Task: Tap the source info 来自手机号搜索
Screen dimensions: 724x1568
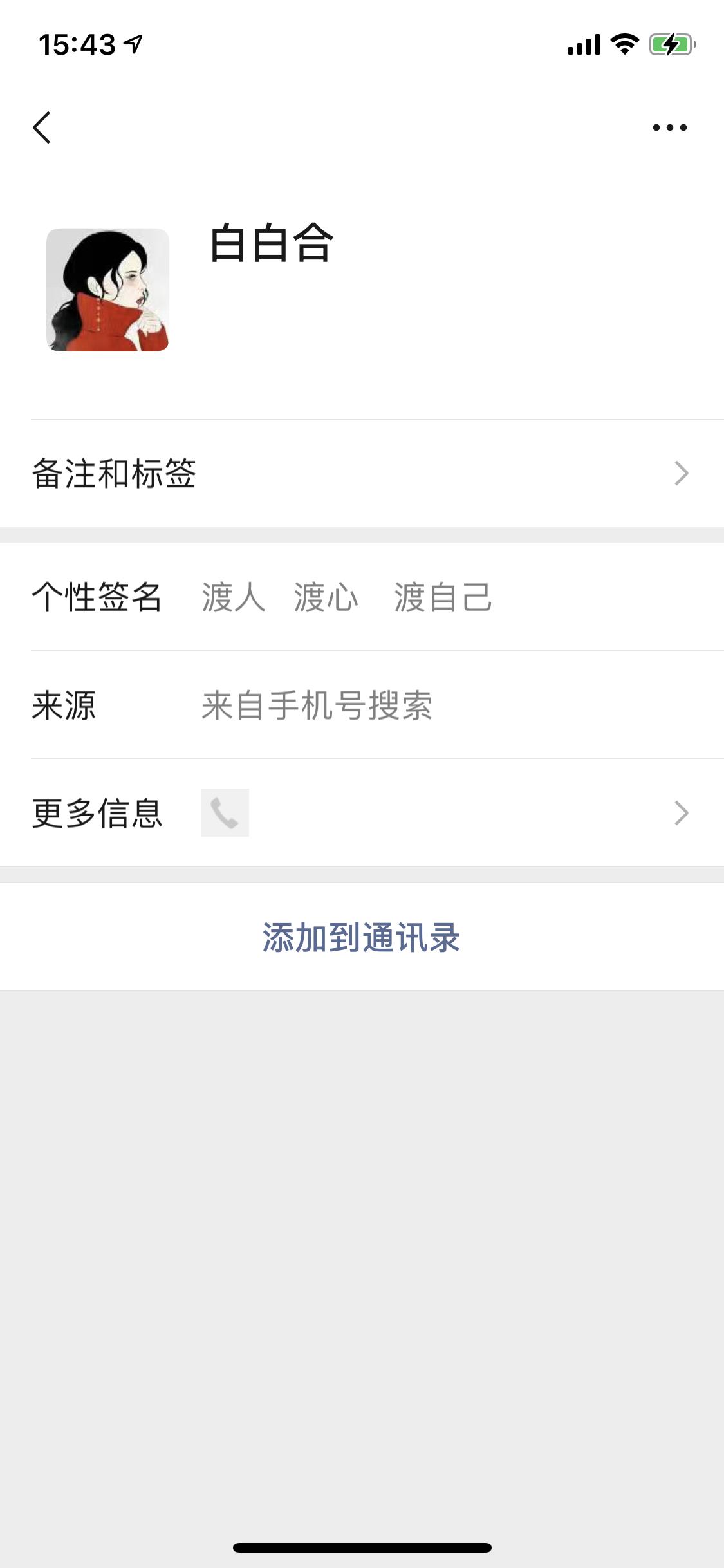Action: [317, 707]
